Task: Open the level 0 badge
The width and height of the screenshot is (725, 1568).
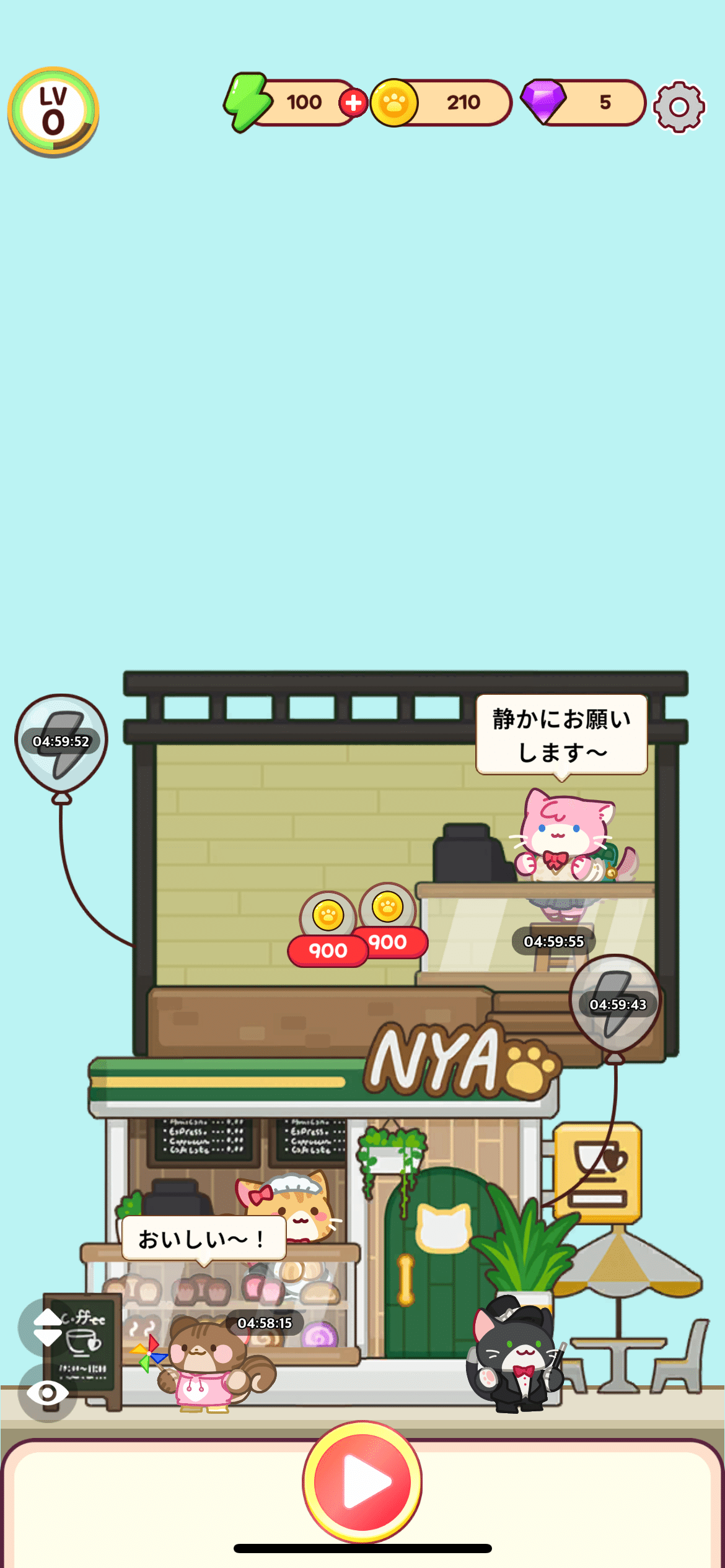Action: pos(53,111)
